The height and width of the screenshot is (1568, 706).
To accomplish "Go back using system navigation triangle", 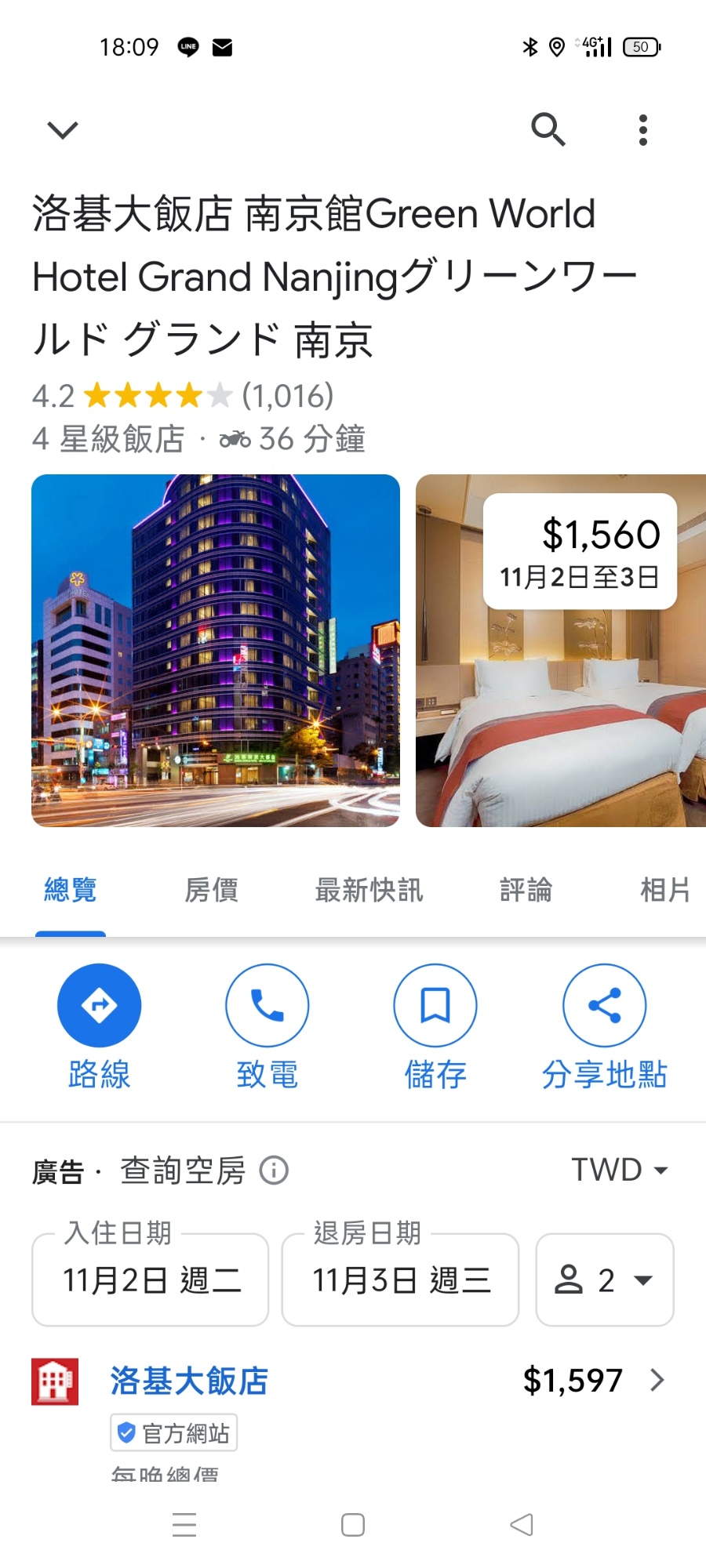I will click(522, 1524).
